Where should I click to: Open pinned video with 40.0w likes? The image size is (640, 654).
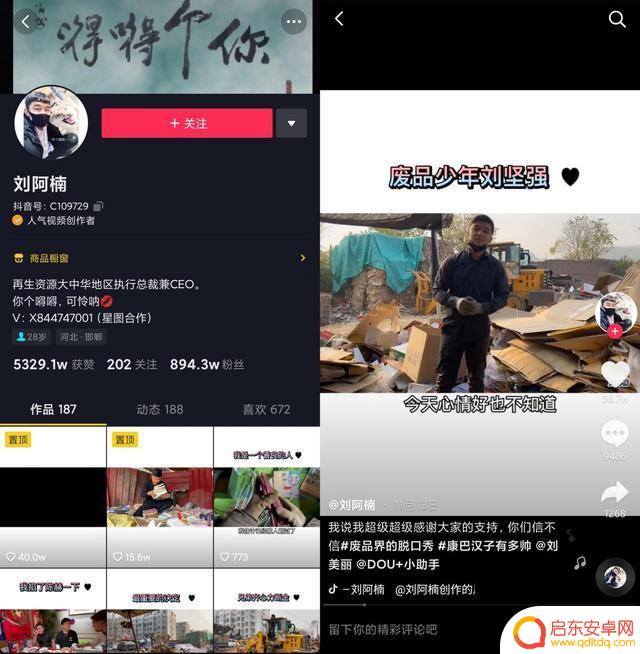tap(53, 497)
